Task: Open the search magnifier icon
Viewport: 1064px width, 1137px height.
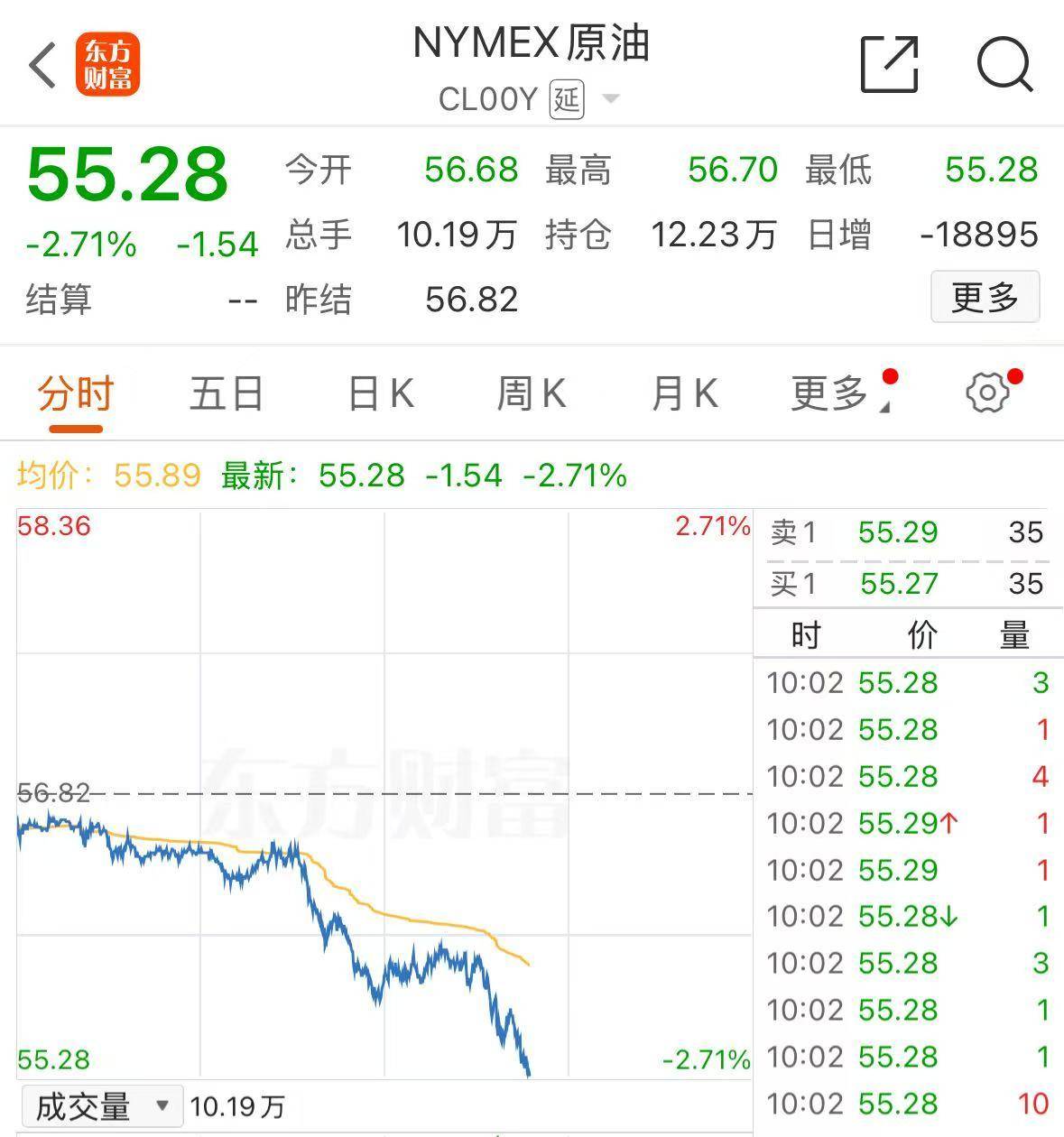Action: point(1004,65)
